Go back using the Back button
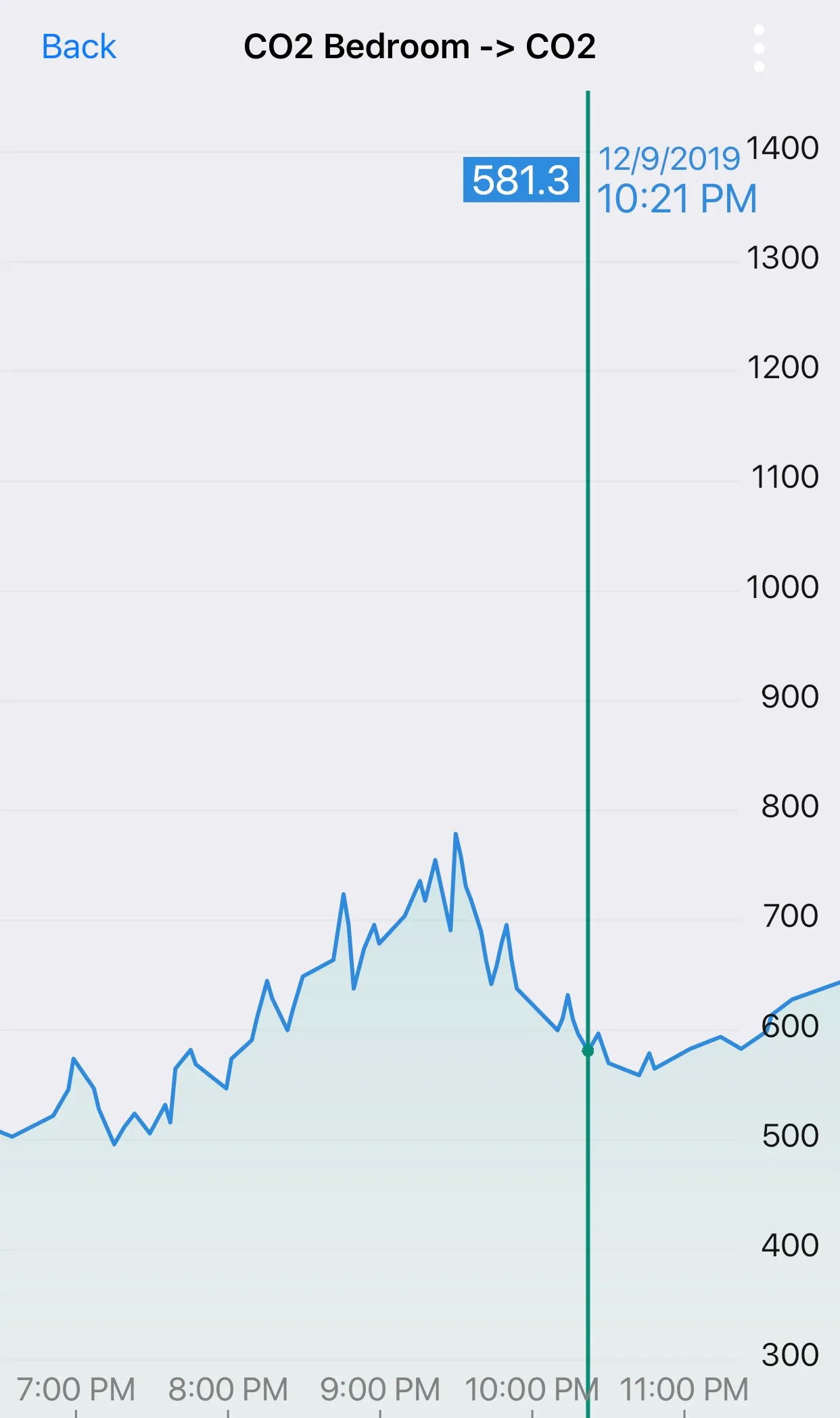Image resolution: width=840 pixels, height=1418 pixels. pos(78,47)
